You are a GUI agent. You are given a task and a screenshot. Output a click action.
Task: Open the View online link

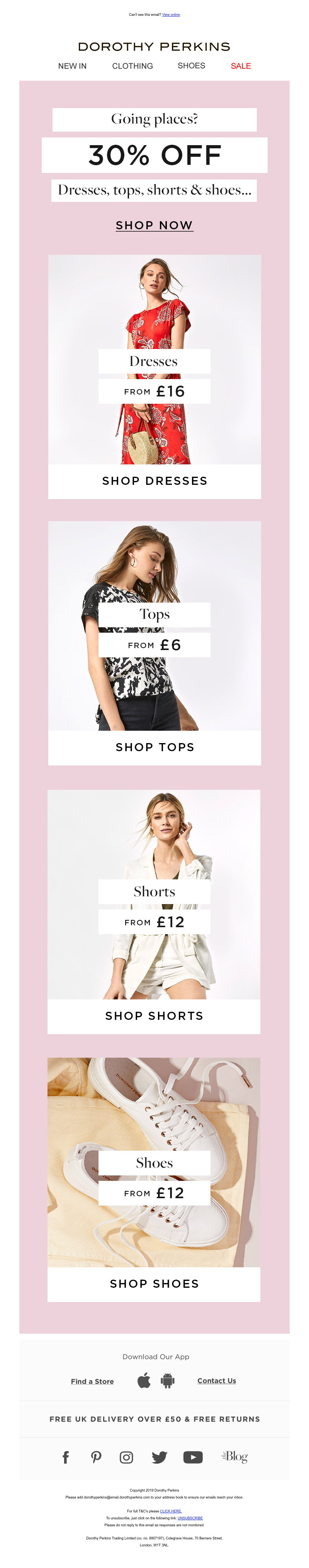[x=171, y=15]
